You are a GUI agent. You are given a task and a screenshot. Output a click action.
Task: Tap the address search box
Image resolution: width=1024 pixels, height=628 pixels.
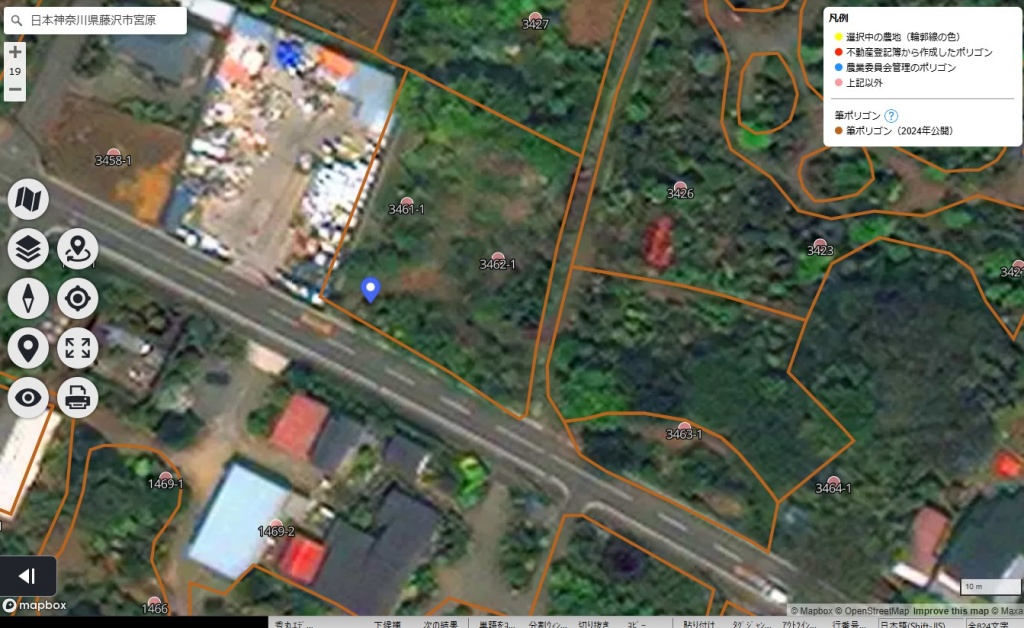(95, 20)
